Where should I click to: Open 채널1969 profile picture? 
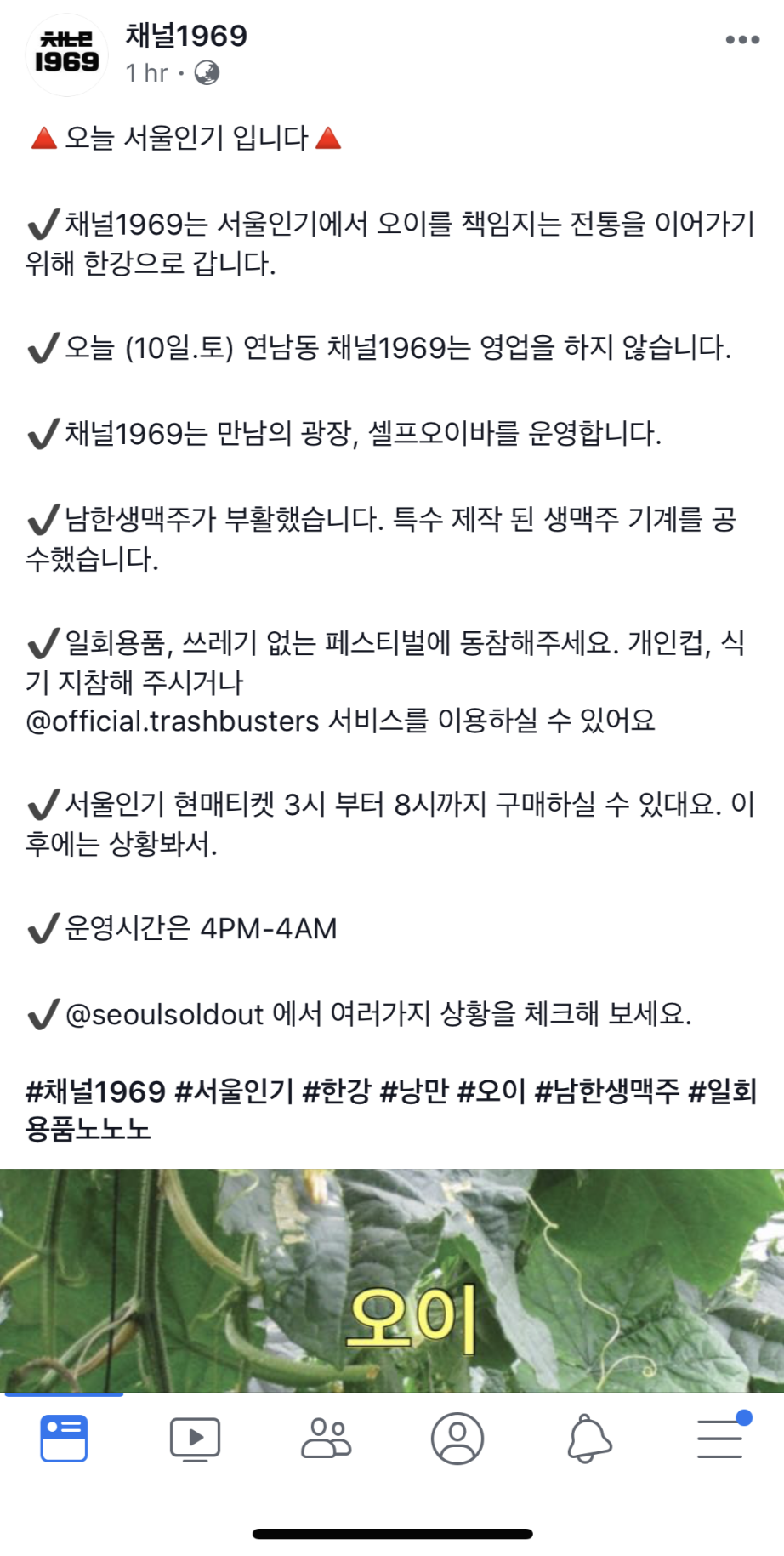pyautogui.click(x=67, y=54)
